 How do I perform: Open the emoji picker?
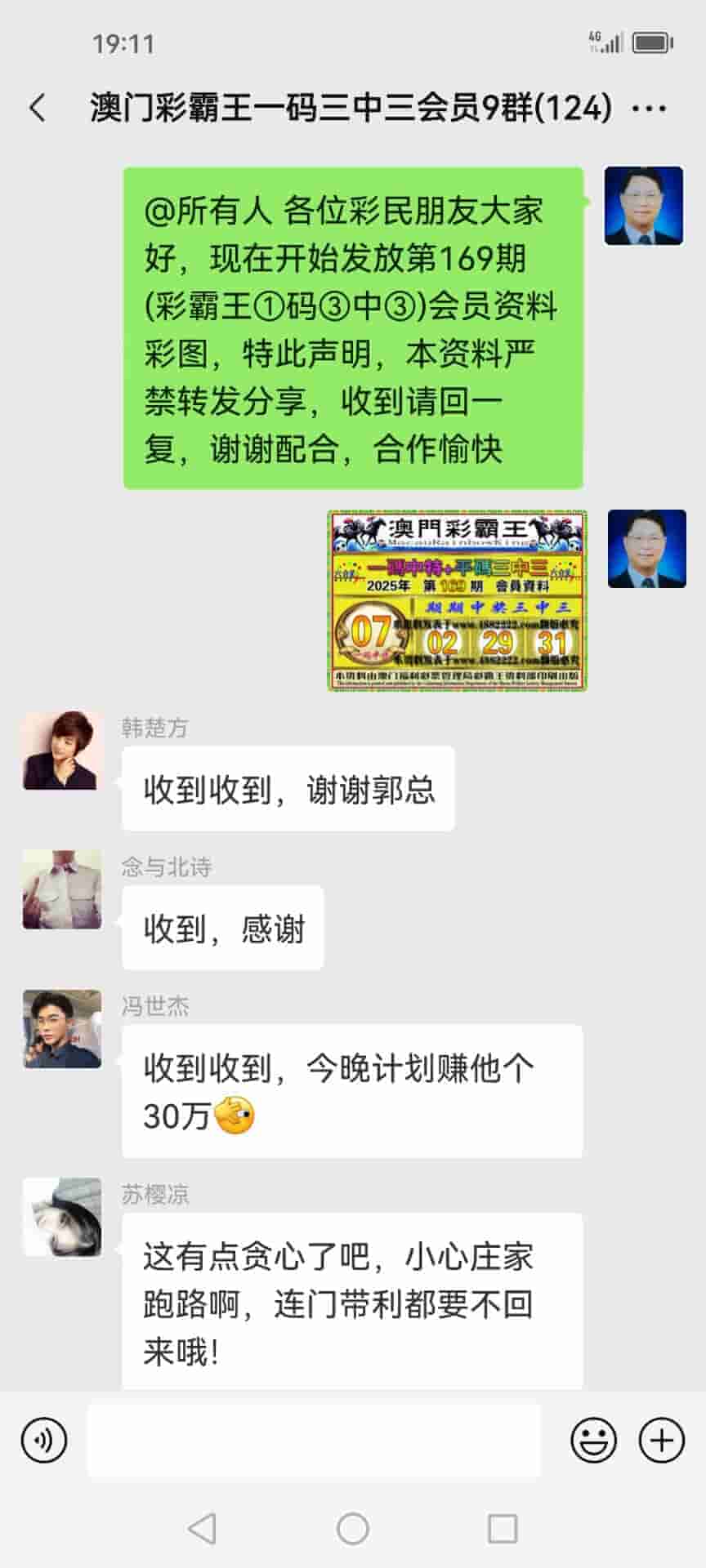pos(593,1441)
